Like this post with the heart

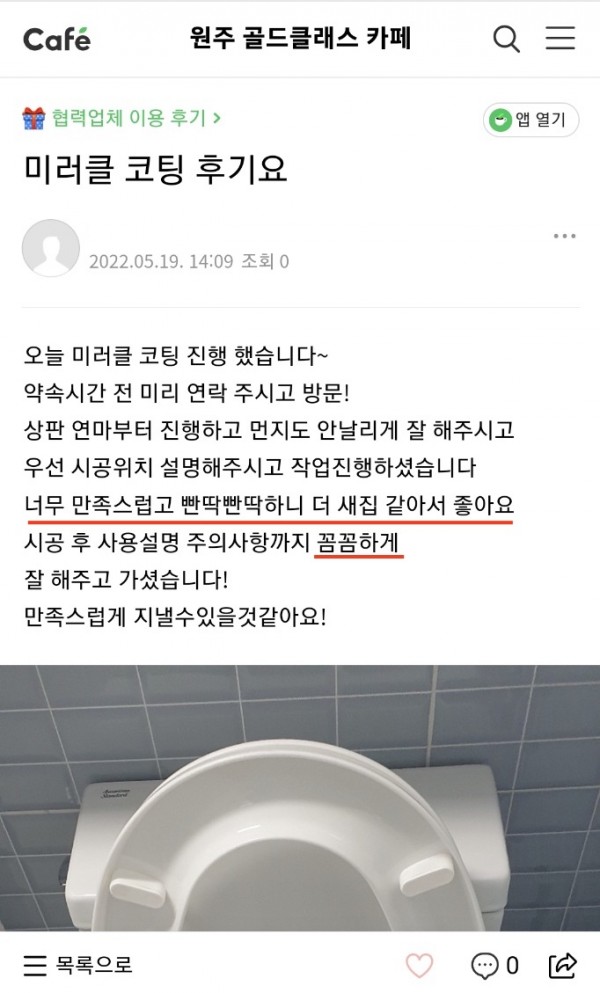click(420, 965)
